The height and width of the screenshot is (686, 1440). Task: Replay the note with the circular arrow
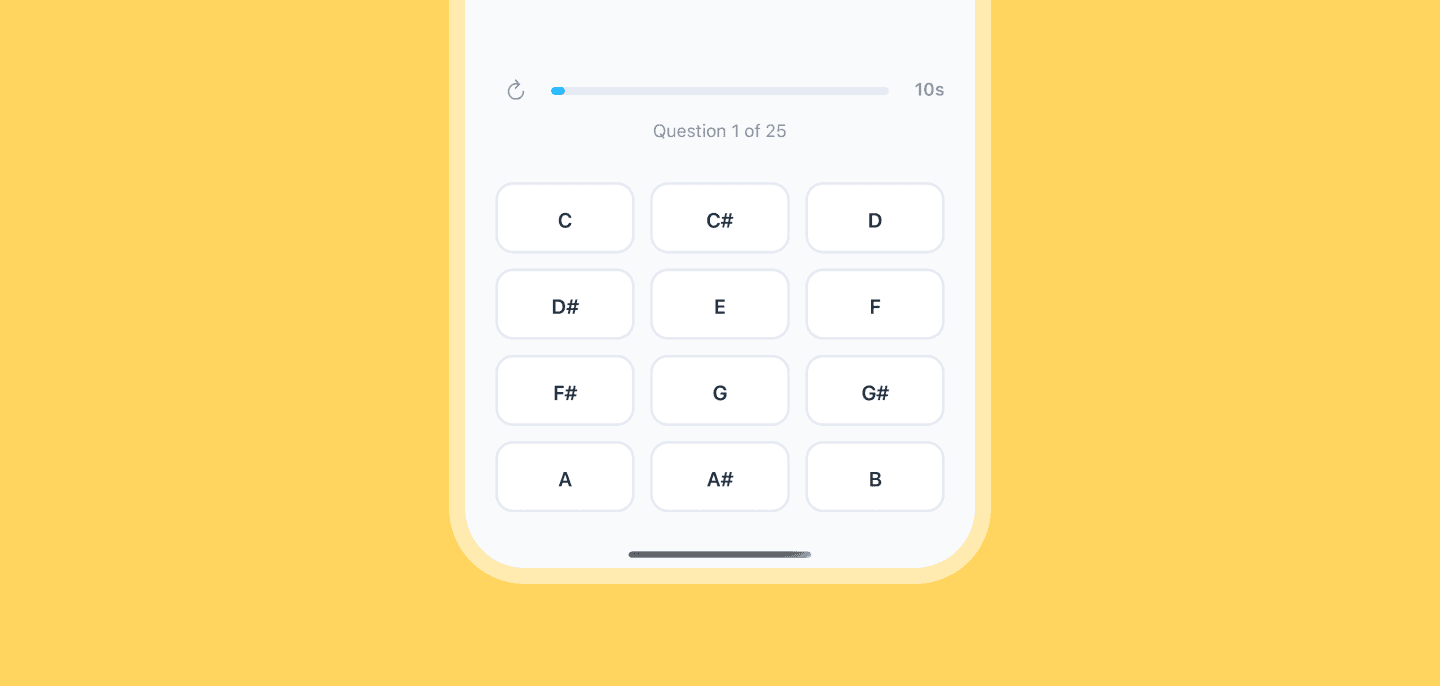pyautogui.click(x=516, y=91)
